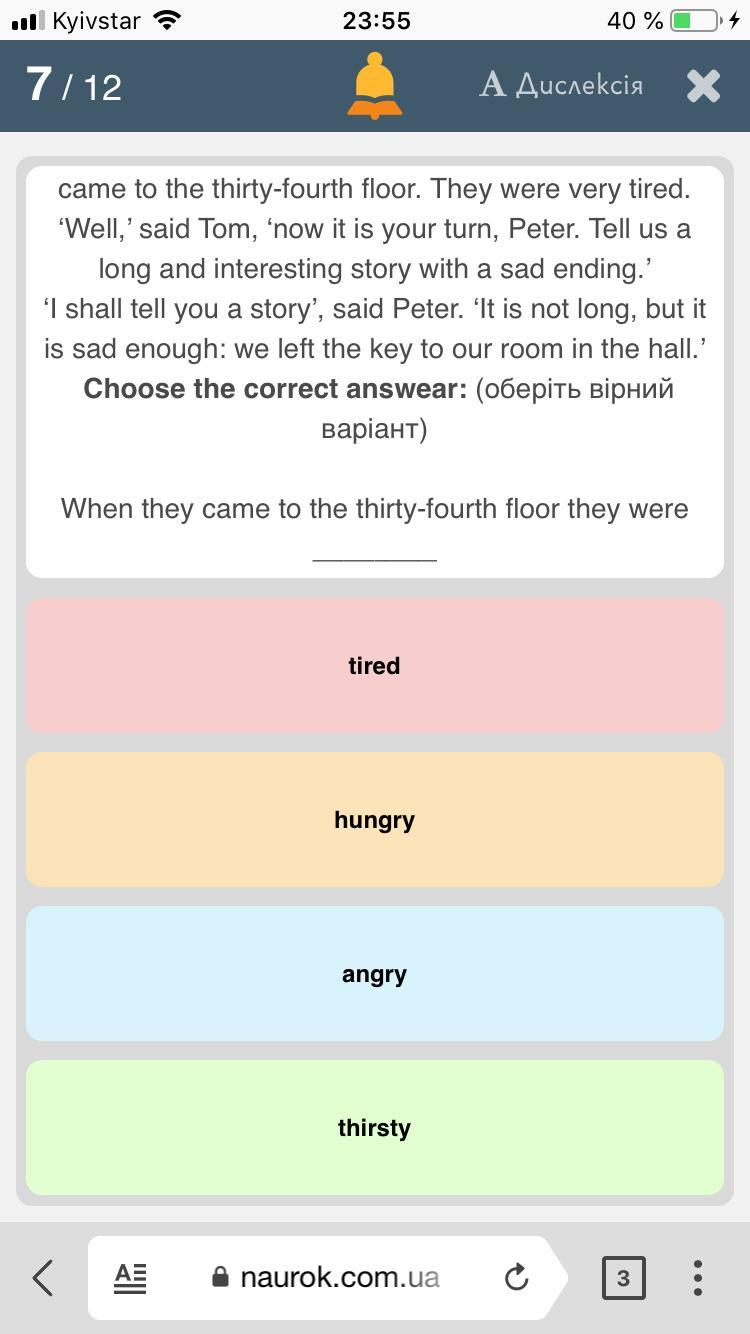Open the browser tabs switcher
Image resolution: width=750 pixels, height=1334 pixels.
[x=623, y=1277]
